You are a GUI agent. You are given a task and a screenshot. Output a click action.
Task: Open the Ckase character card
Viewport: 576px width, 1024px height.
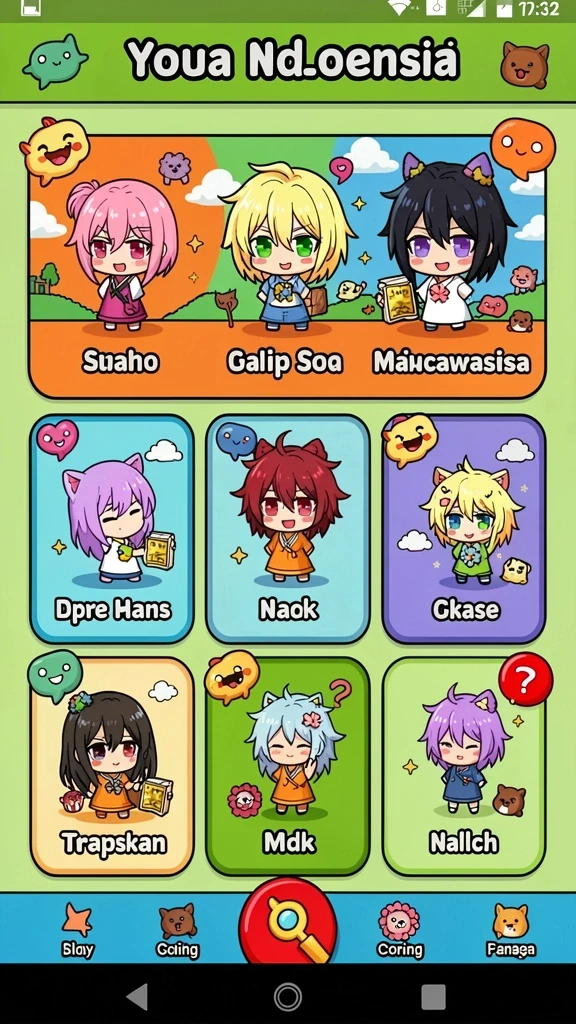[464, 529]
